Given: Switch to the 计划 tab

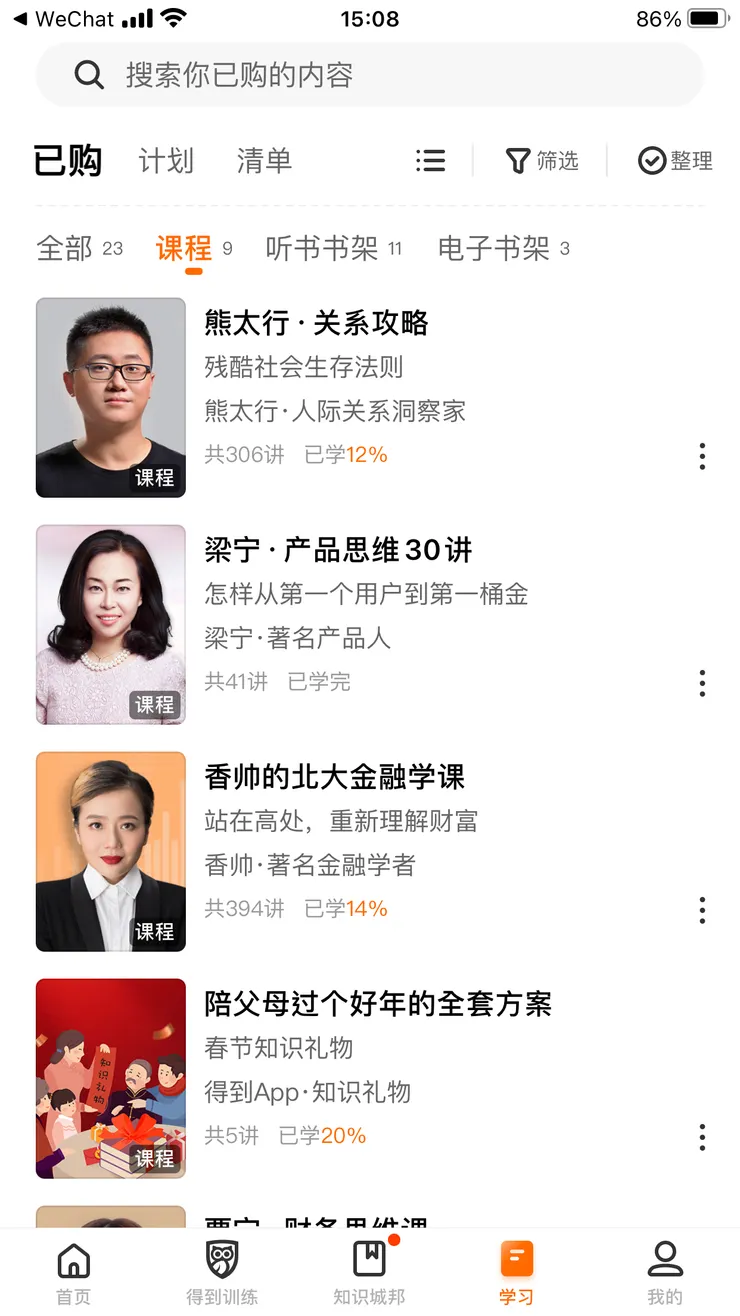Looking at the screenshot, I should click(x=166, y=160).
